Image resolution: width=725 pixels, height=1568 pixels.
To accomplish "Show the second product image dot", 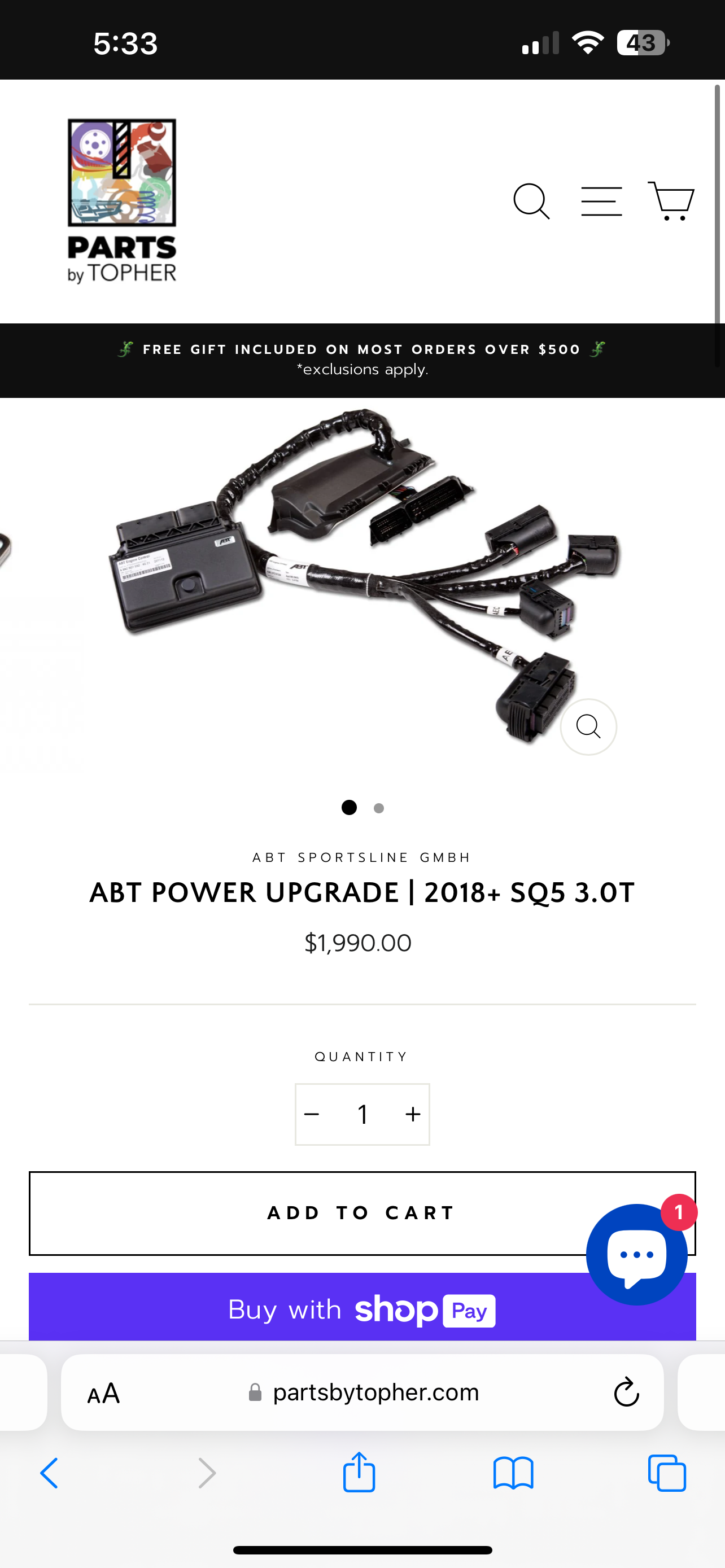I will tap(379, 808).
